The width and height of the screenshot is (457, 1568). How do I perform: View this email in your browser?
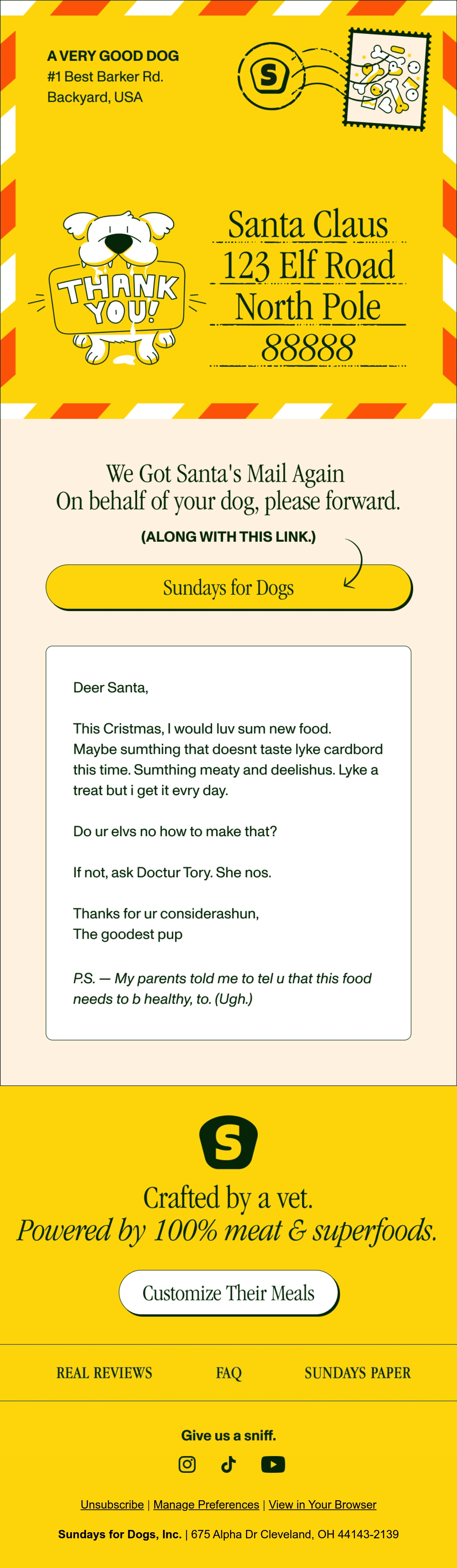pos(323,1504)
